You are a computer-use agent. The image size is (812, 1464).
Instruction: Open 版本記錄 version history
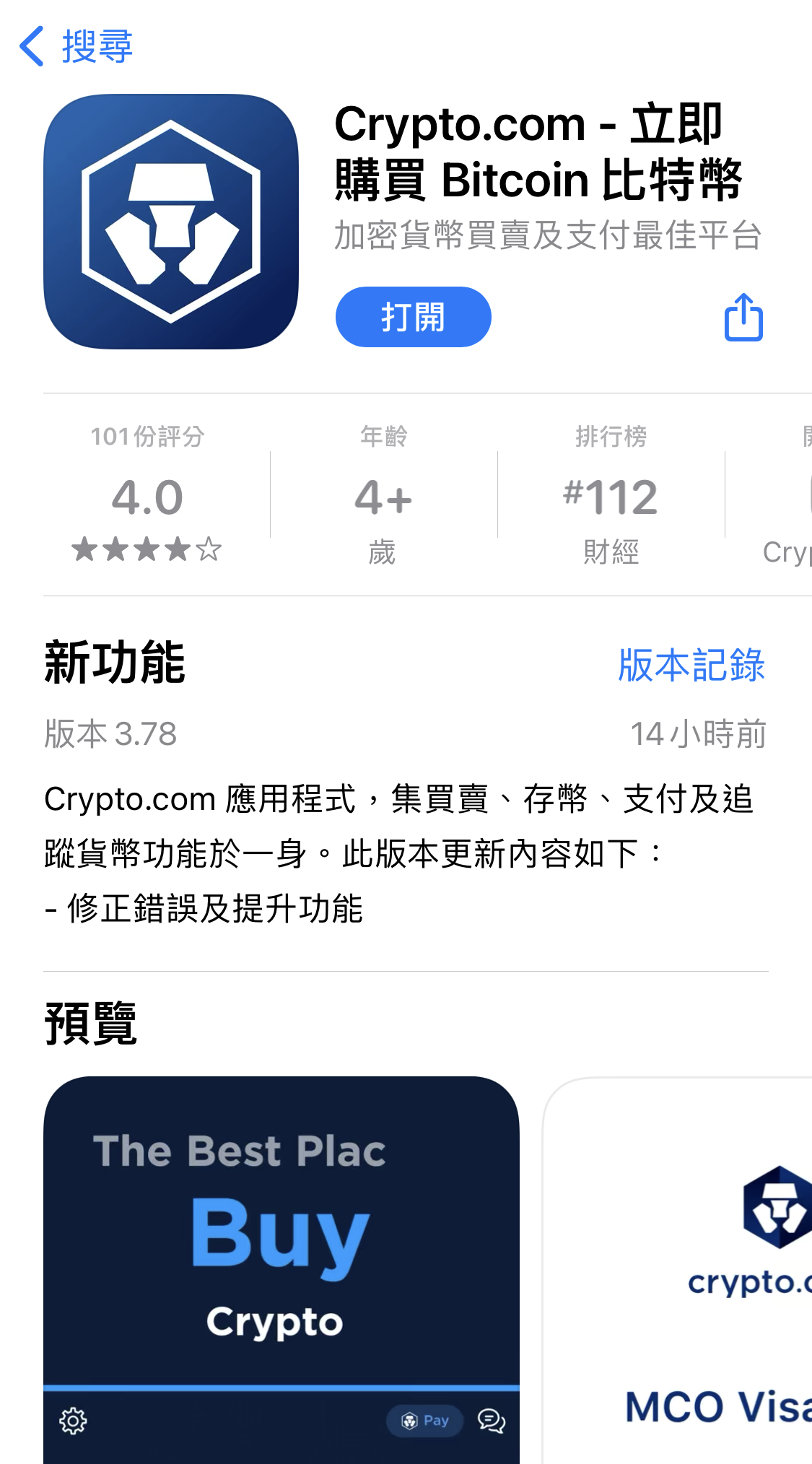coord(691,664)
